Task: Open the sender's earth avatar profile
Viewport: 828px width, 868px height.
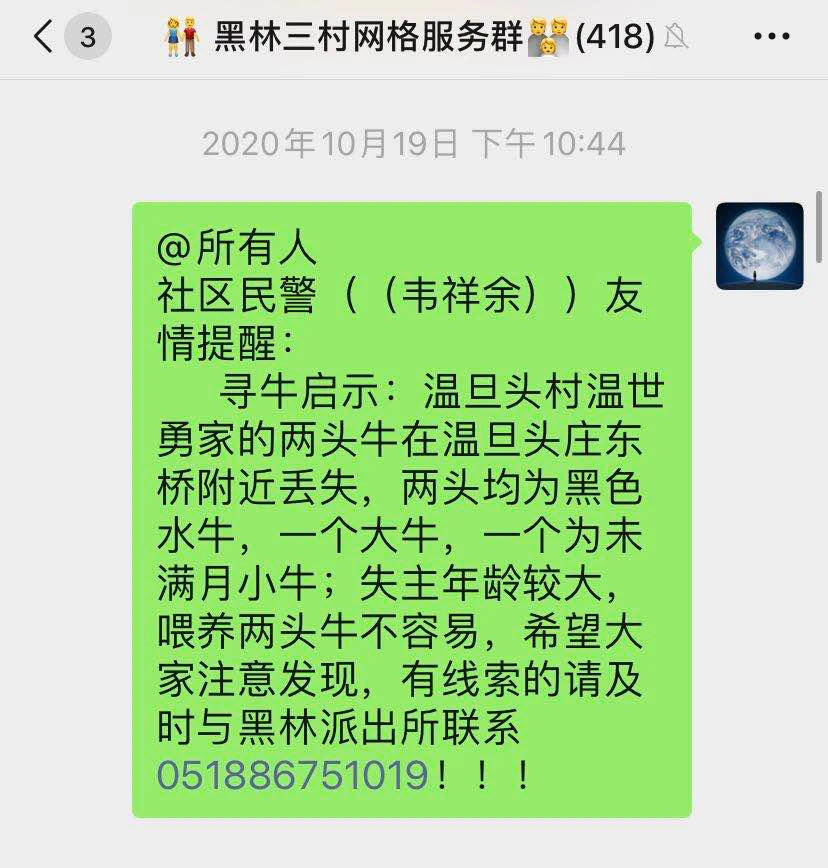Action: point(759,246)
